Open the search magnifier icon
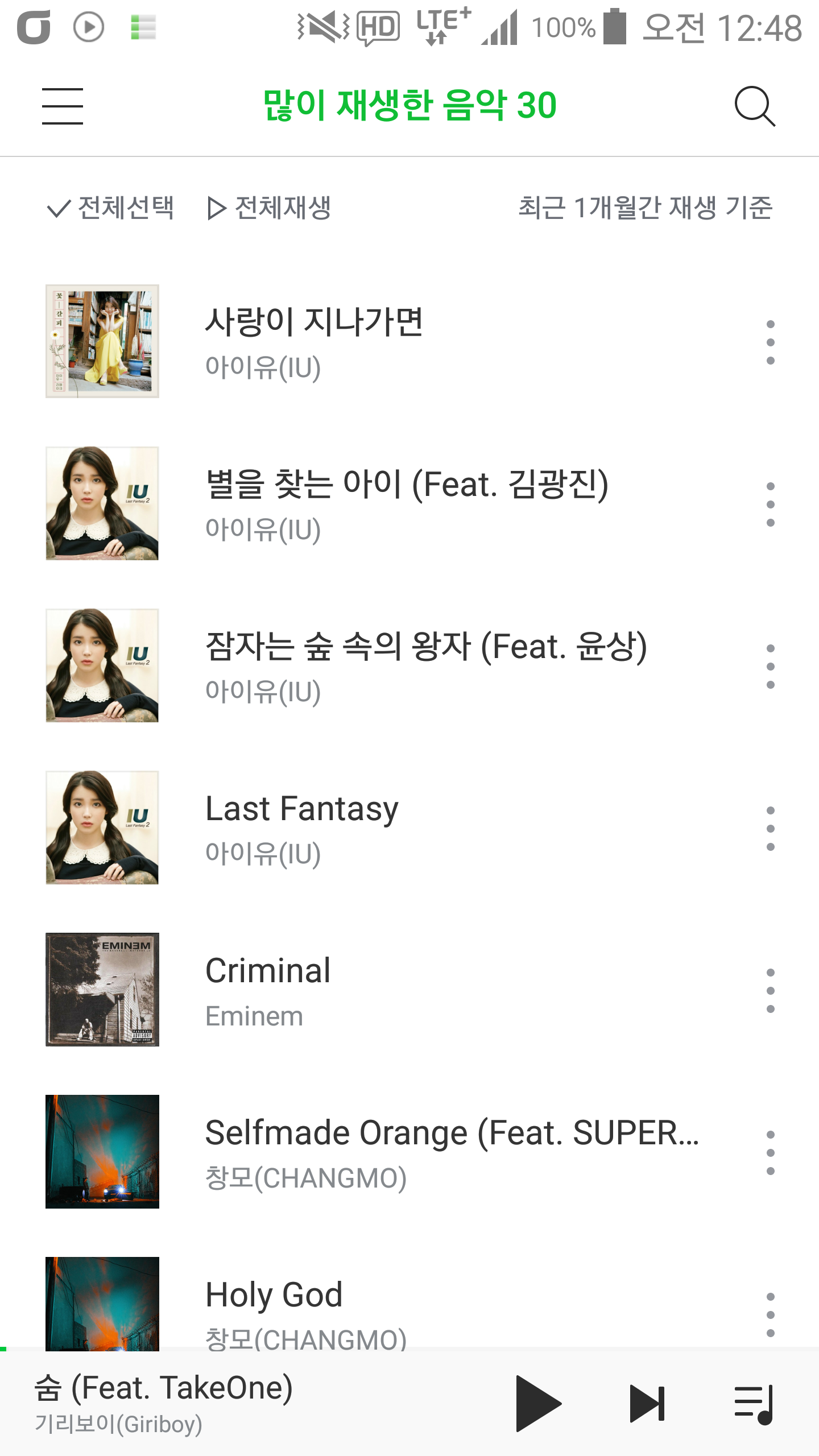The image size is (819, 1456). [754, 106]
